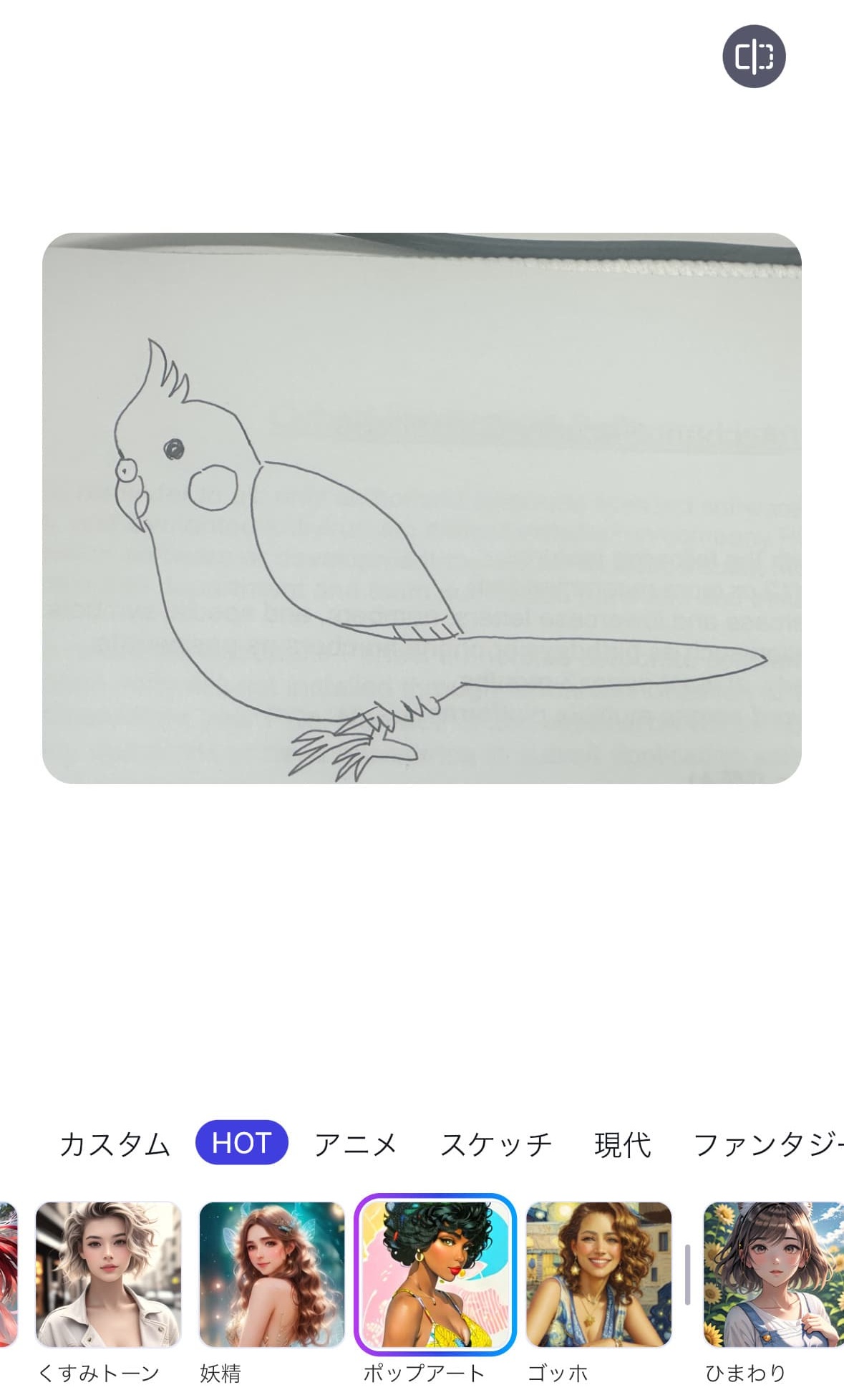Select the ポップアート style thumbnail

point(435,1275)
